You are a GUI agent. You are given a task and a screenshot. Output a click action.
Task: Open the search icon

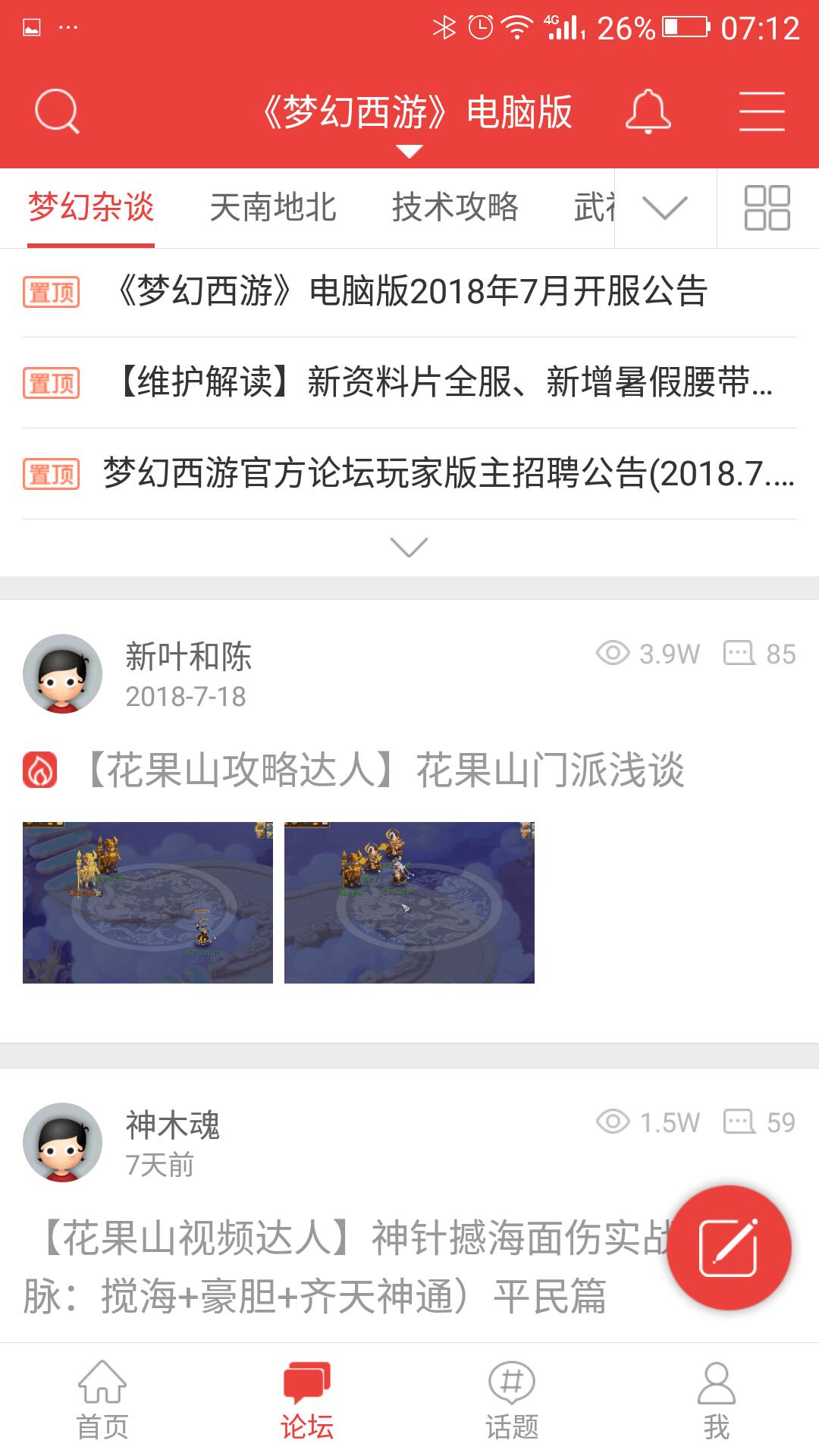click(x=57, y=112)
